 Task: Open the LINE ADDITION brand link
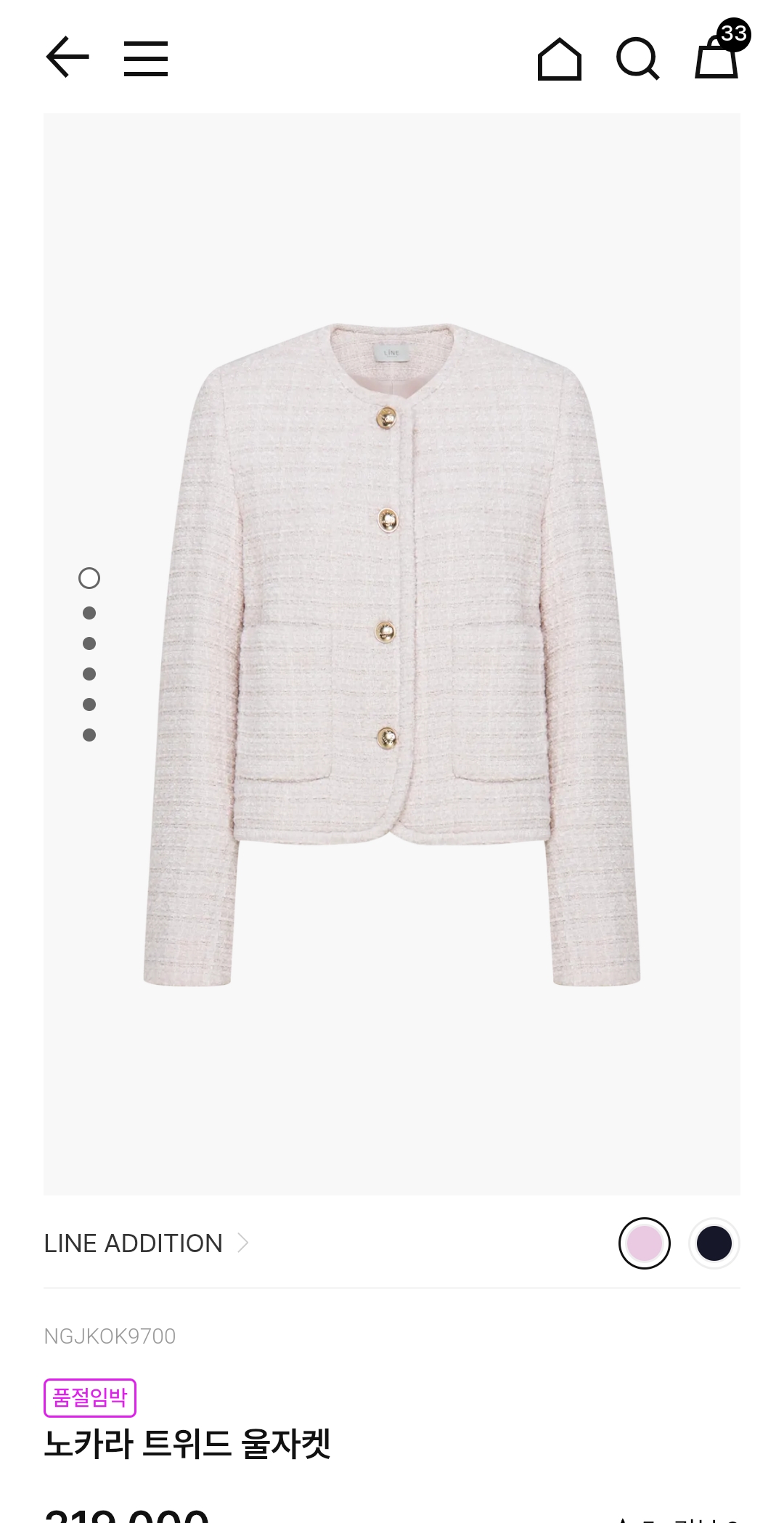tap(145, 1243)
